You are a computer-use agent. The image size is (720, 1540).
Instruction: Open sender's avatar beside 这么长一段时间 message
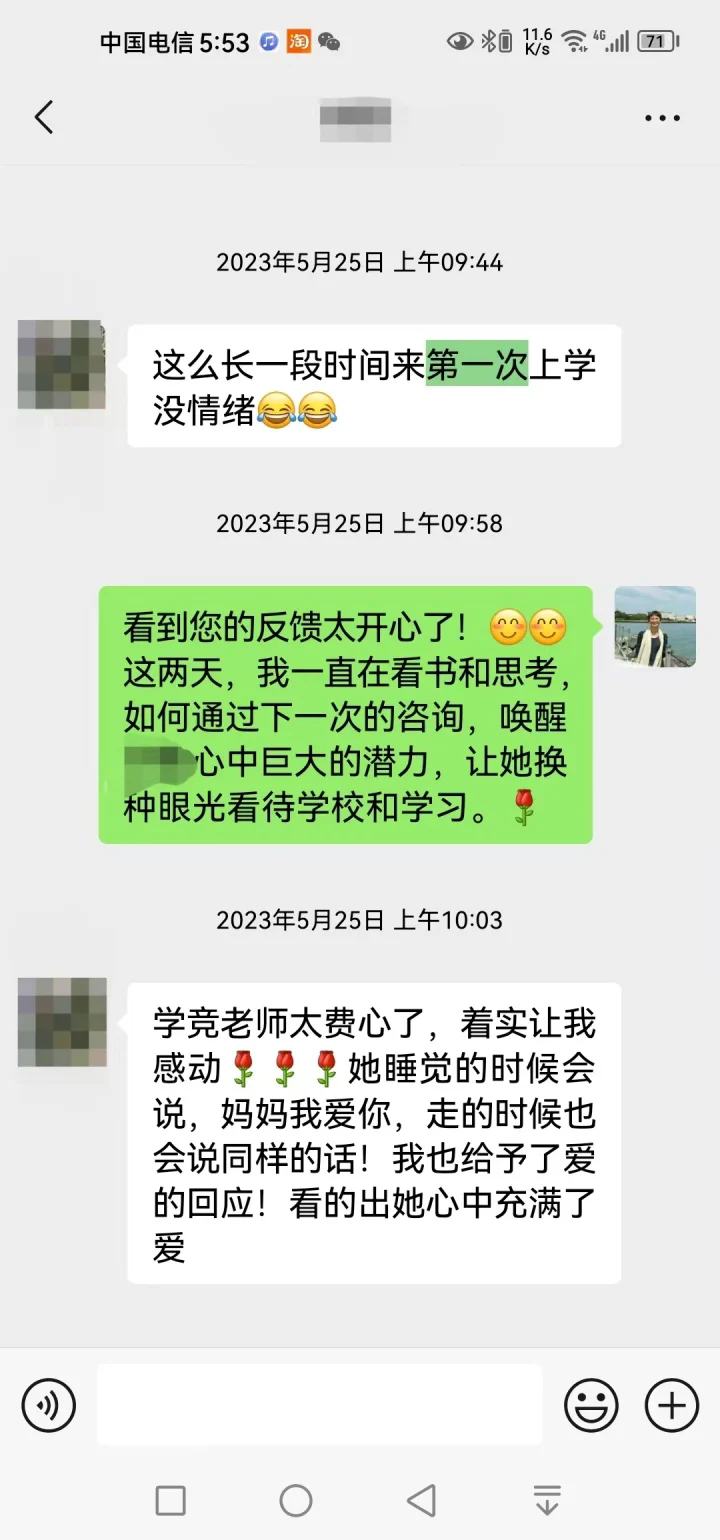tap(62, 364)
